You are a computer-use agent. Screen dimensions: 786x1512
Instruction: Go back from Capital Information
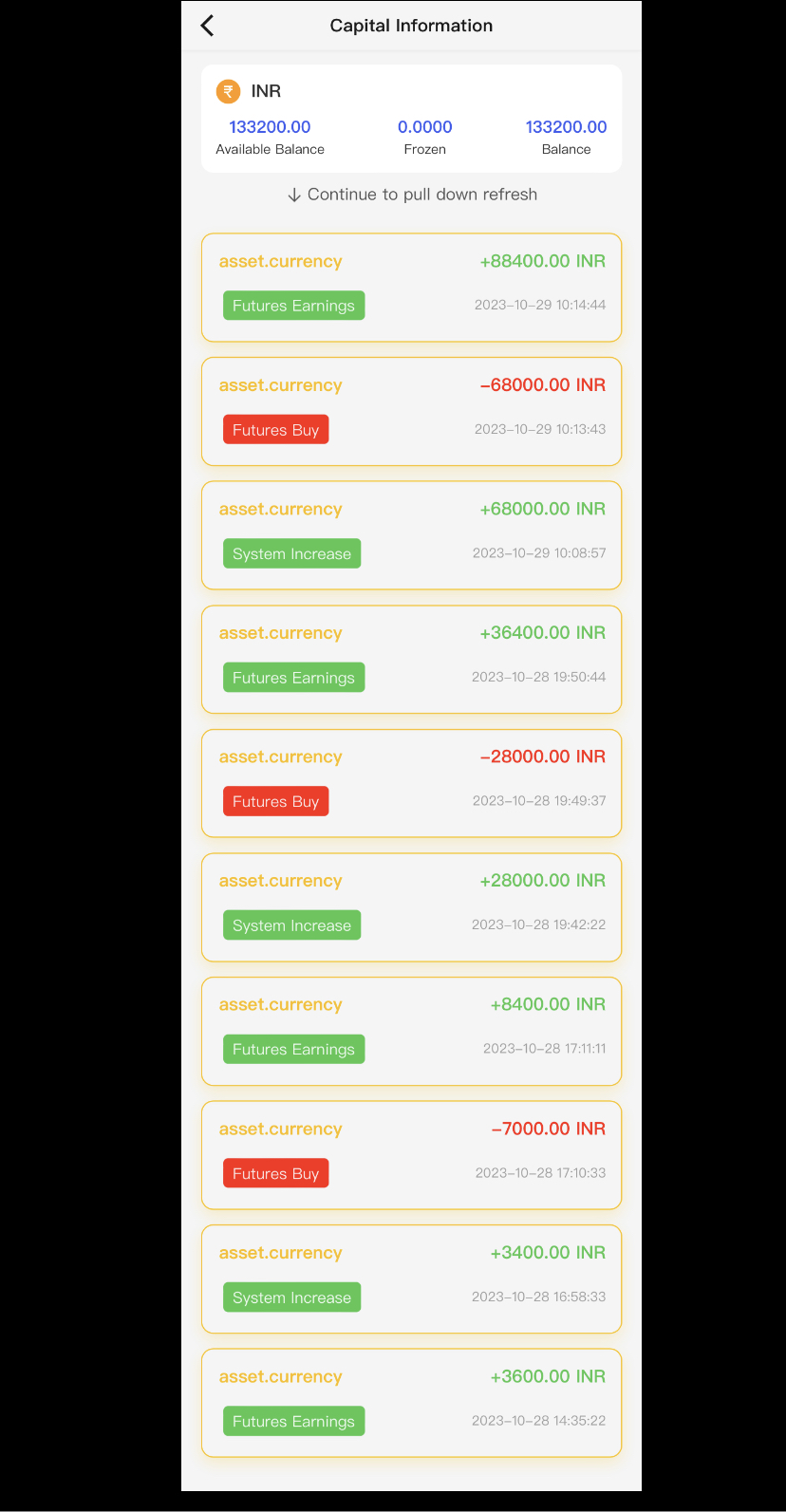[208, 26]
